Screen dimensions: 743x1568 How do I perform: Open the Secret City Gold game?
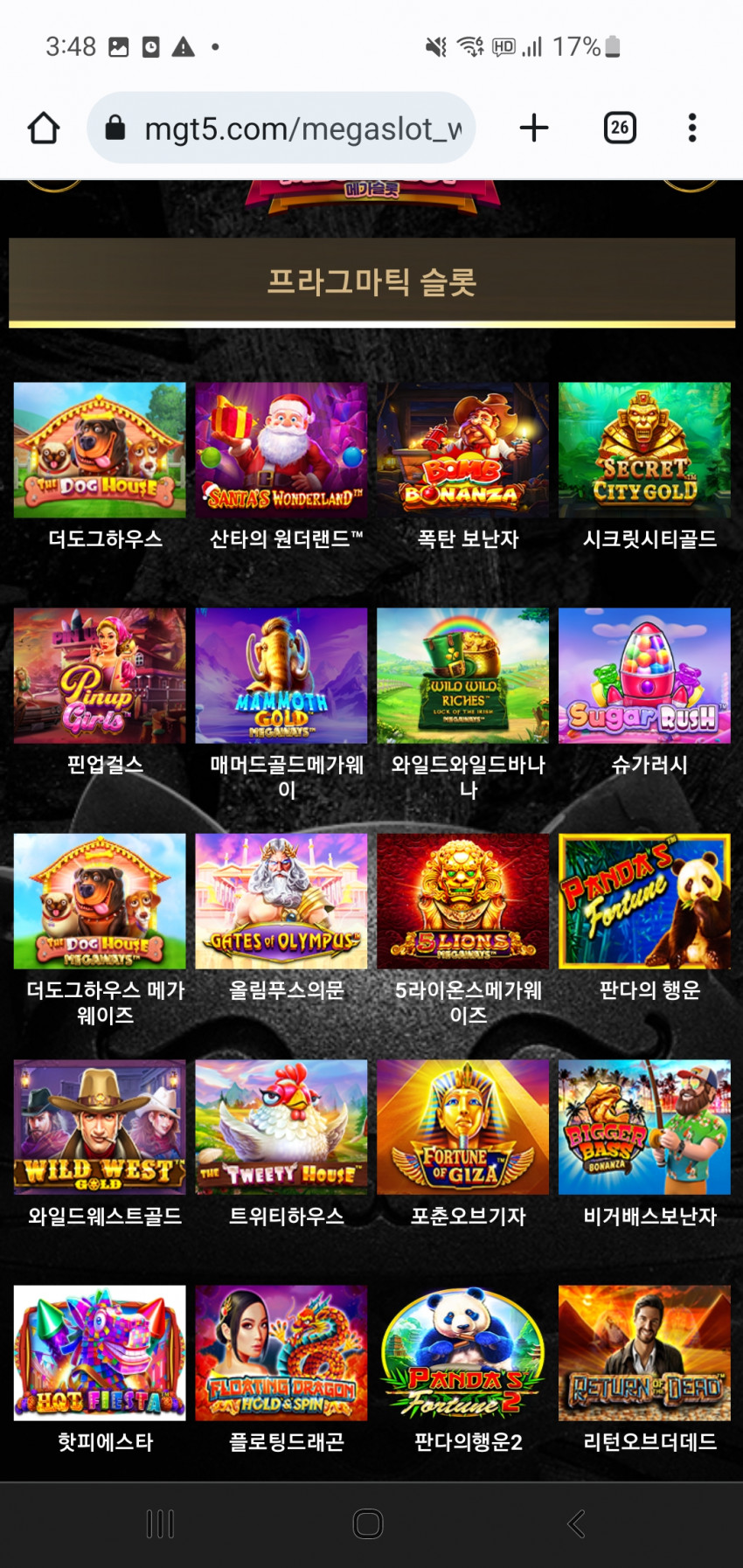tap(644, 450)
